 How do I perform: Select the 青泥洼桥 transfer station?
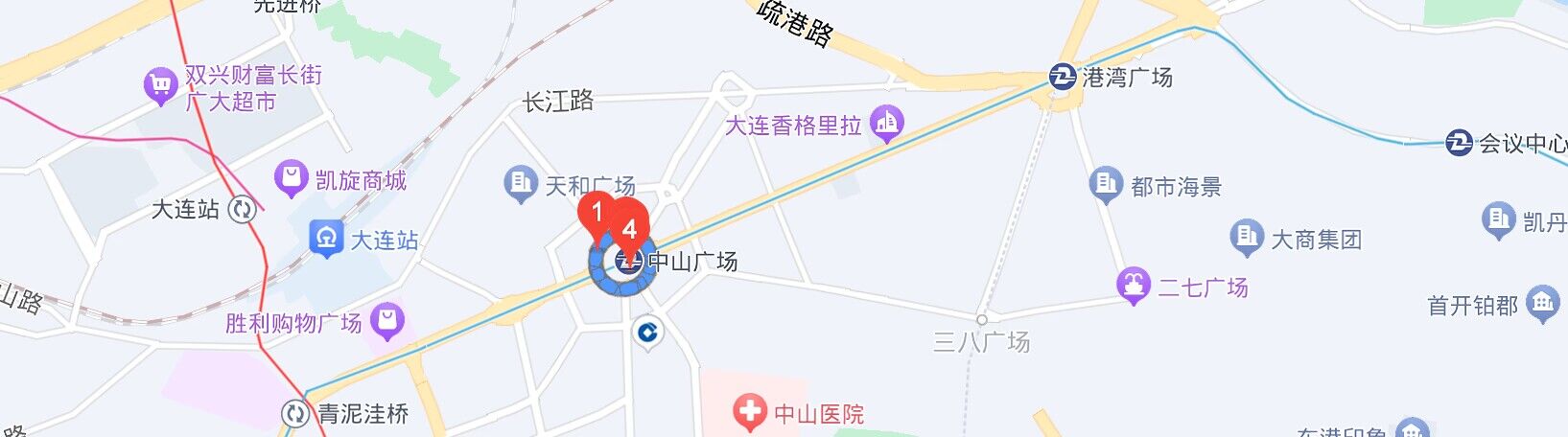point(295,414)
